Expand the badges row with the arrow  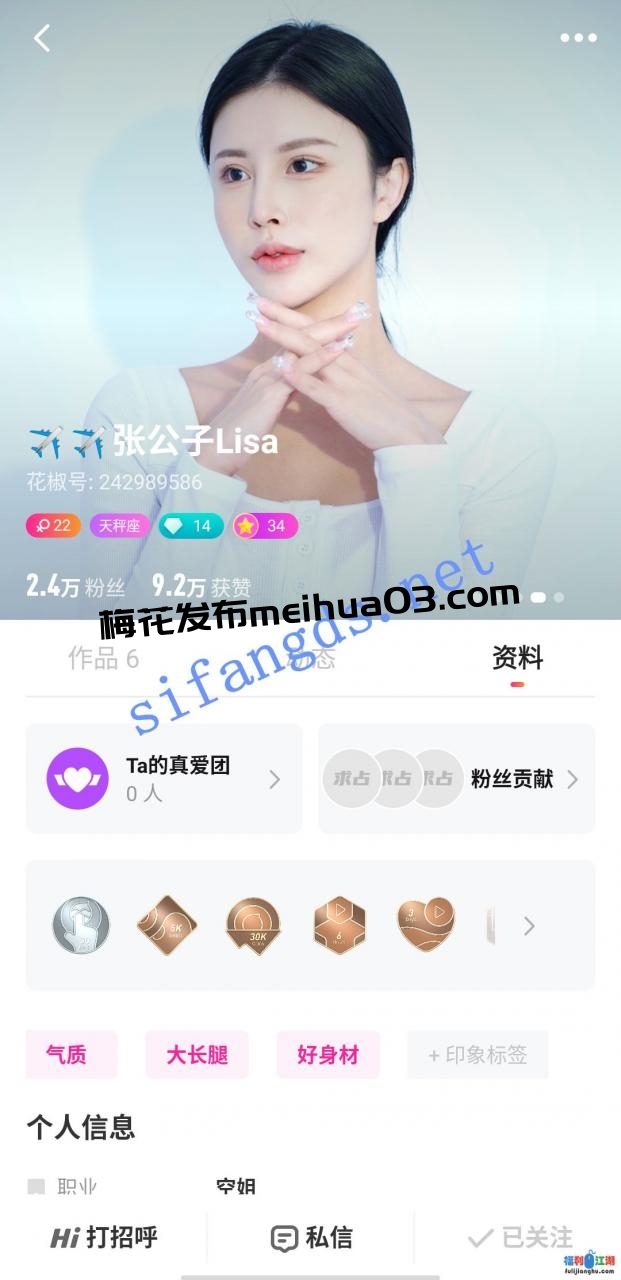point(529,926)
